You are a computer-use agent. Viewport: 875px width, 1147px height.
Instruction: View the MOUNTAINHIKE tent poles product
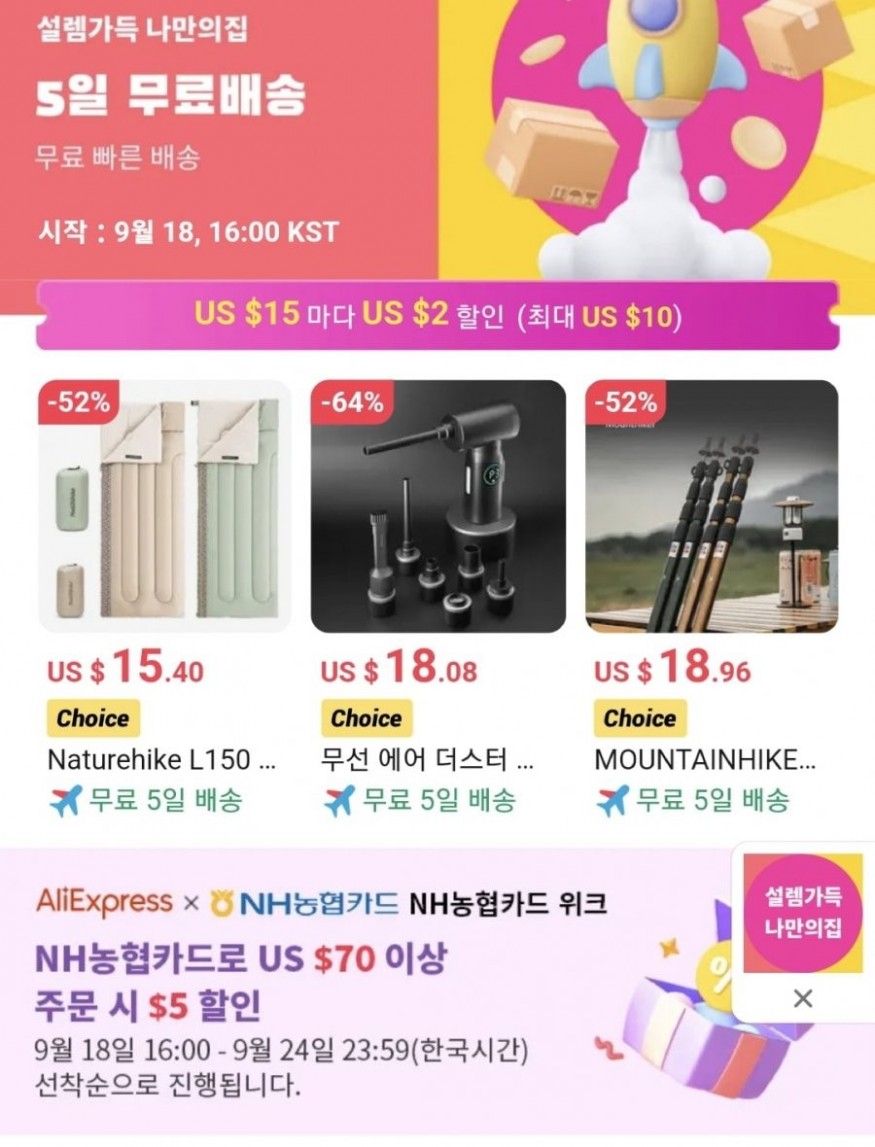tap(711, 506)
